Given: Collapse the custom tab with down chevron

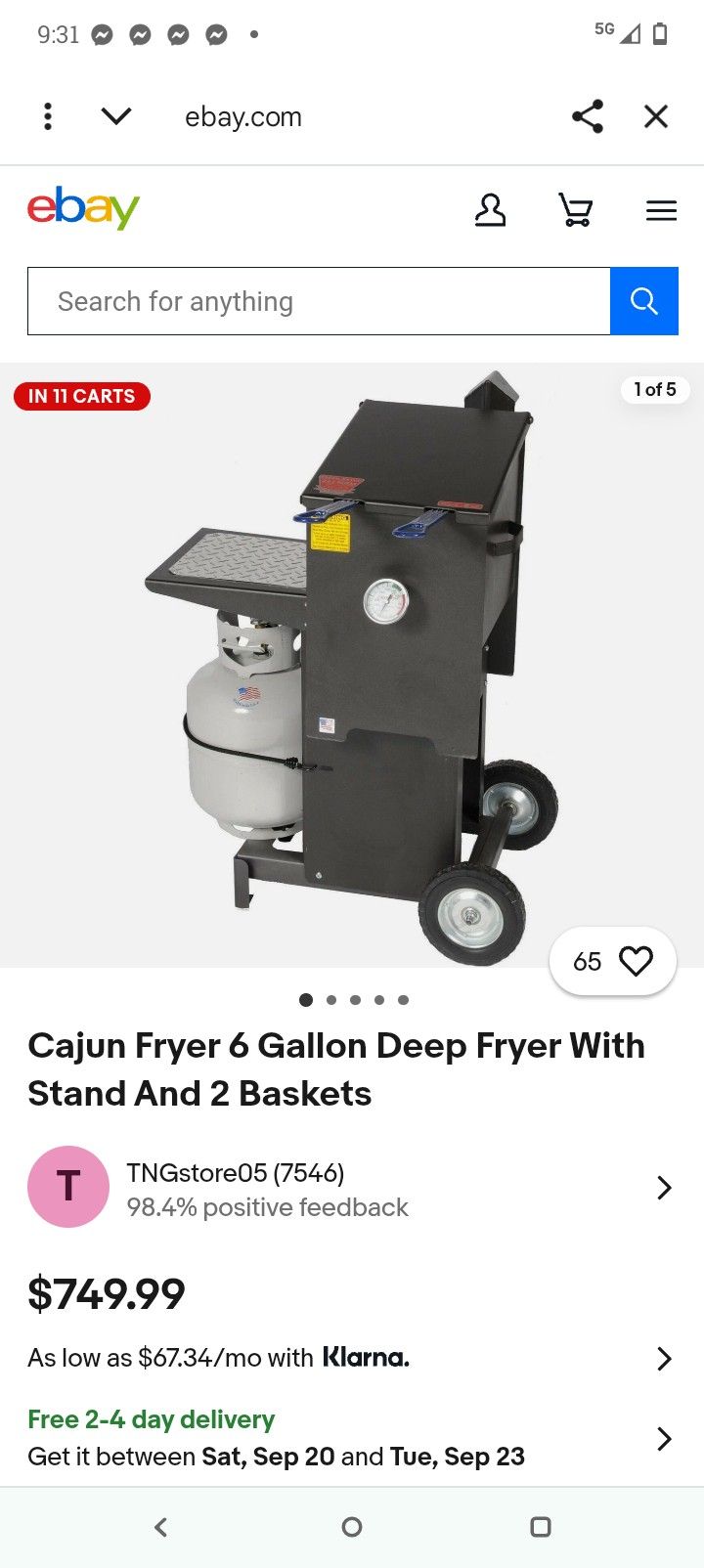Looking at the screenshot, I should pyautogui.click(x=115, y=115).
